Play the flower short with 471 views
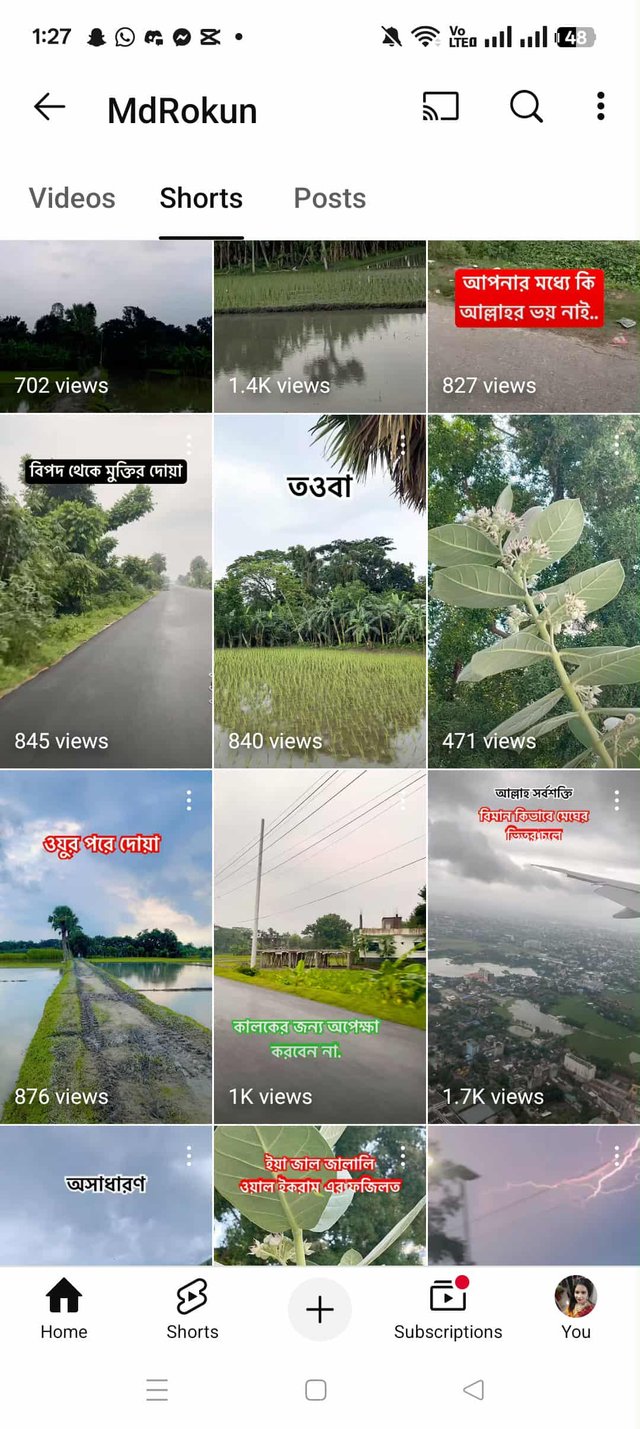This screenshot has width=640, height=1429. (x=534, y=592)
